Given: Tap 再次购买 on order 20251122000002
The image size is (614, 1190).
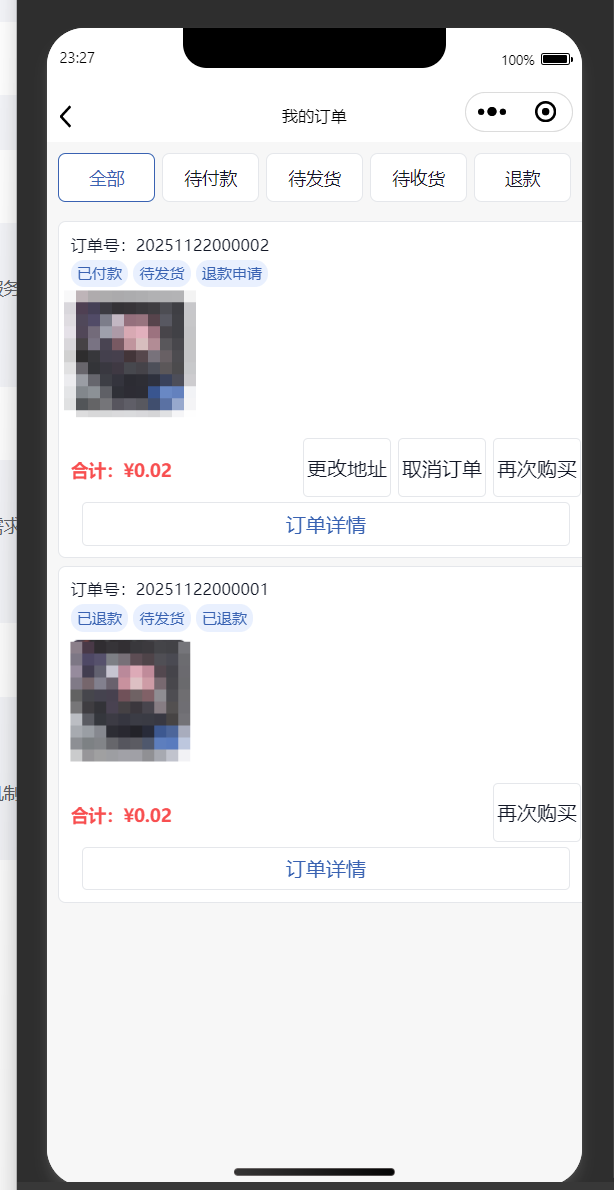Looking at the screenshot, I should 537,468.
